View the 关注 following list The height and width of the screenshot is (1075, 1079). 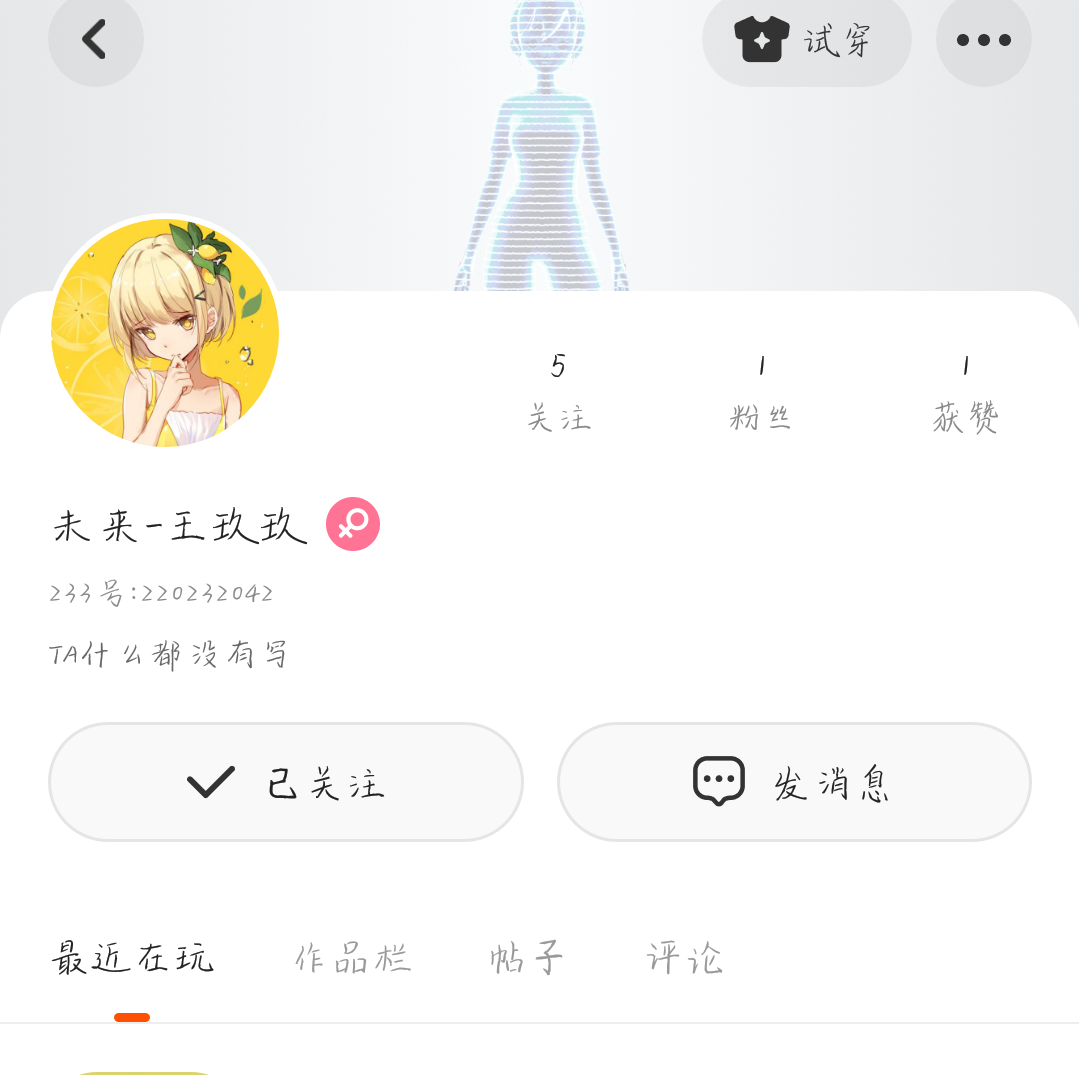click(558, 392)
